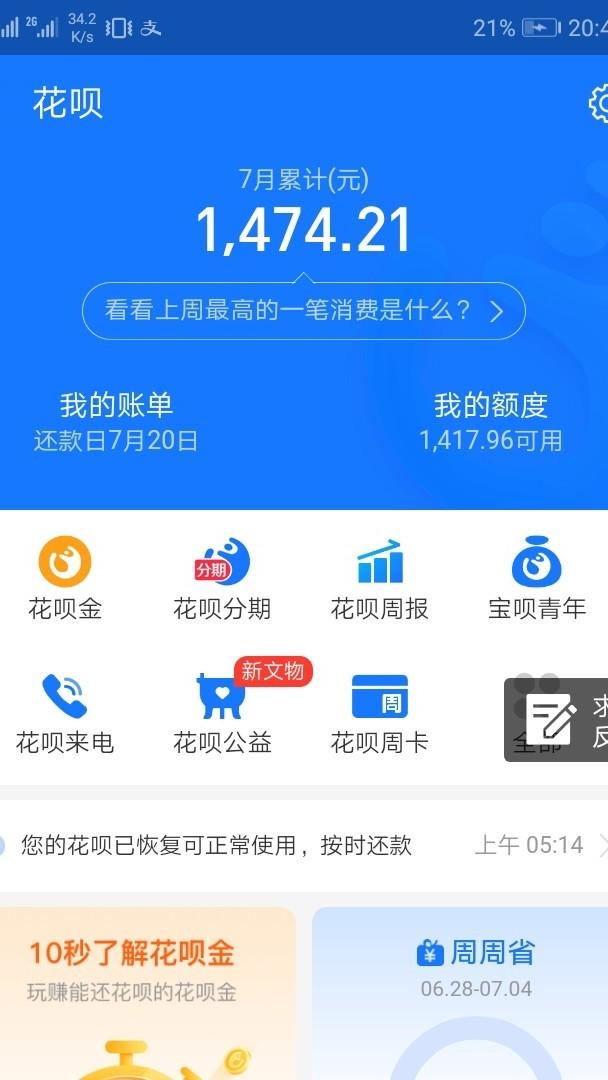Open 花呗分期 installment option

pyautogui.click(x=222, y=579)
